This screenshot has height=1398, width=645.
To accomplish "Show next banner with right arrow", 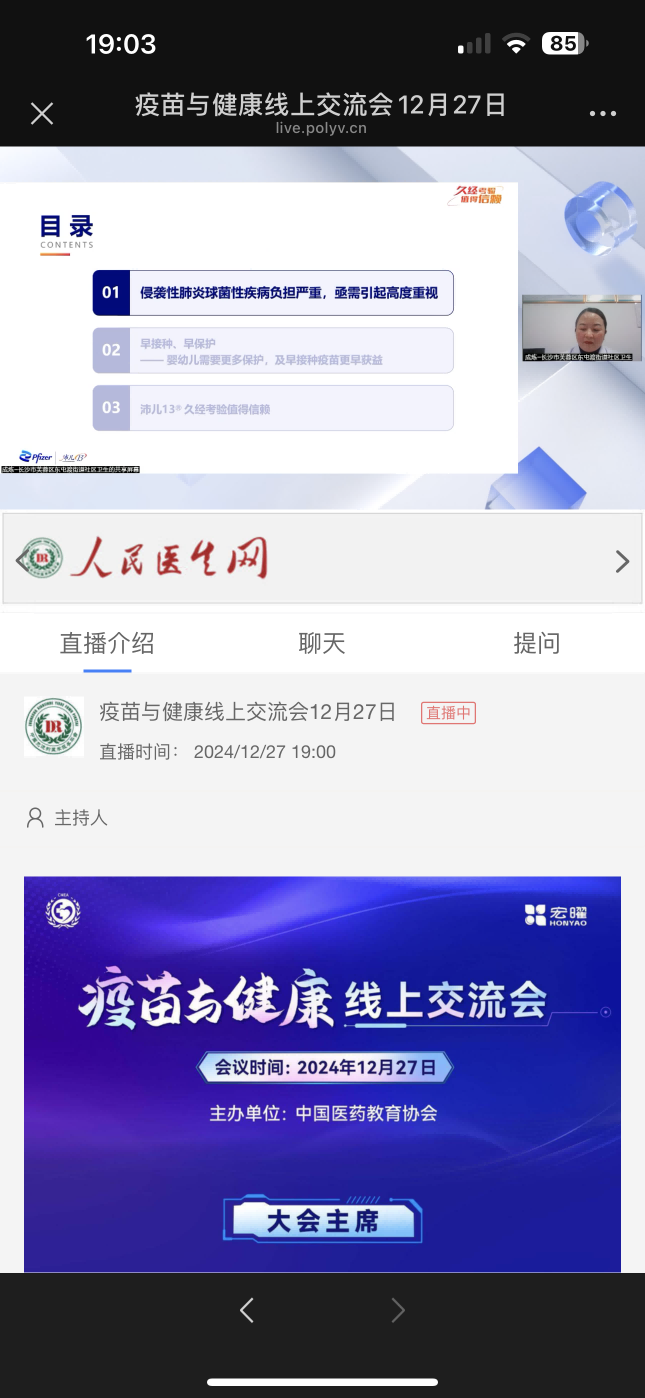I will [622, 561].
